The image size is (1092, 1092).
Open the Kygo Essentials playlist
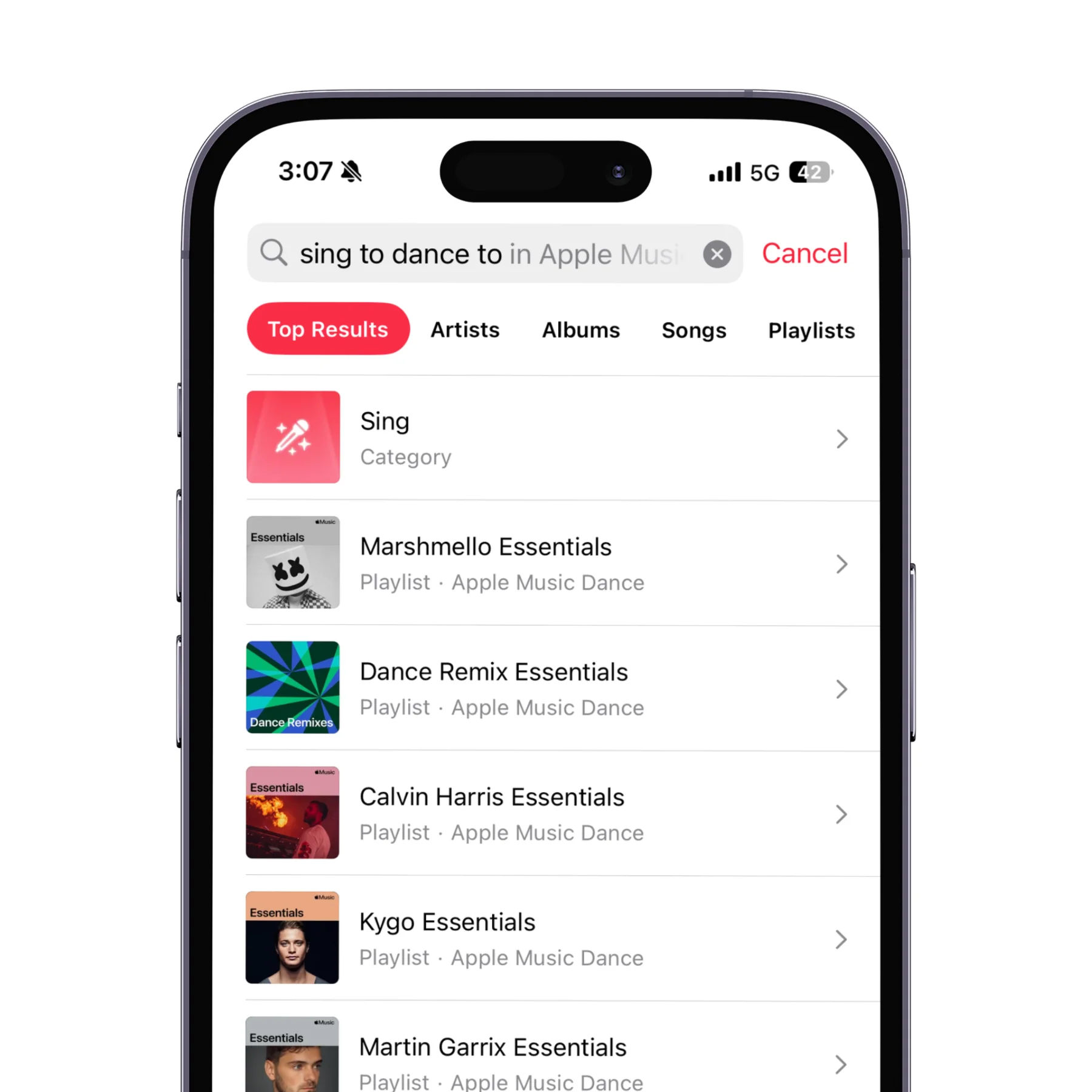point(546,938)
